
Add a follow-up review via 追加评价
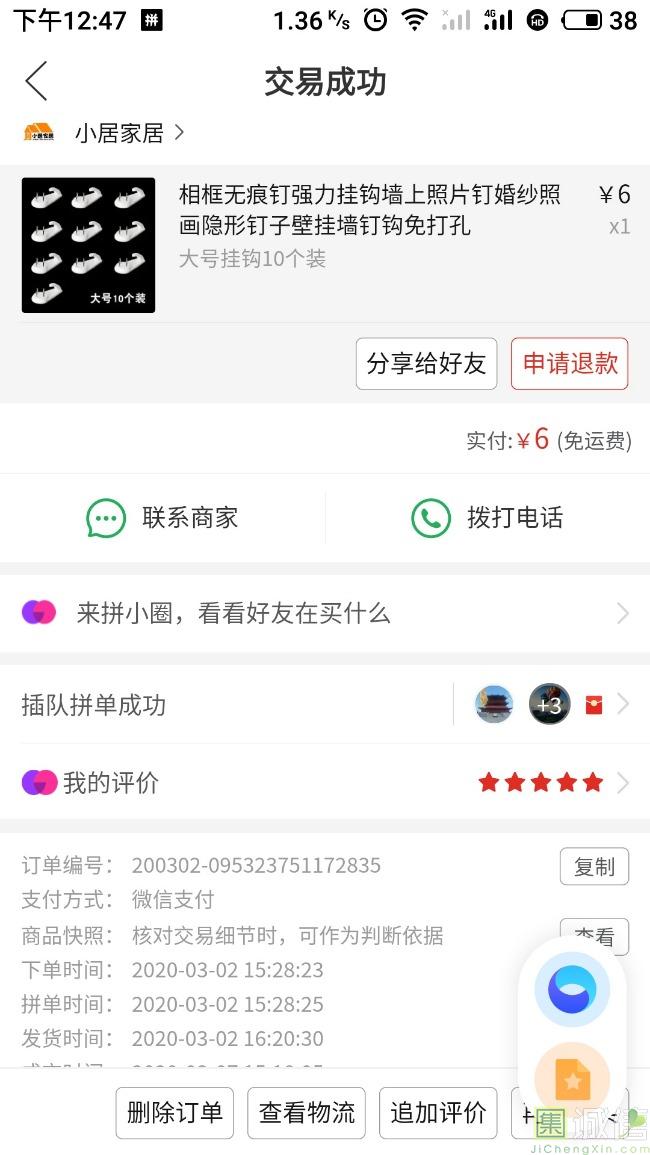pyautogui.click(x=438, y=1113)
